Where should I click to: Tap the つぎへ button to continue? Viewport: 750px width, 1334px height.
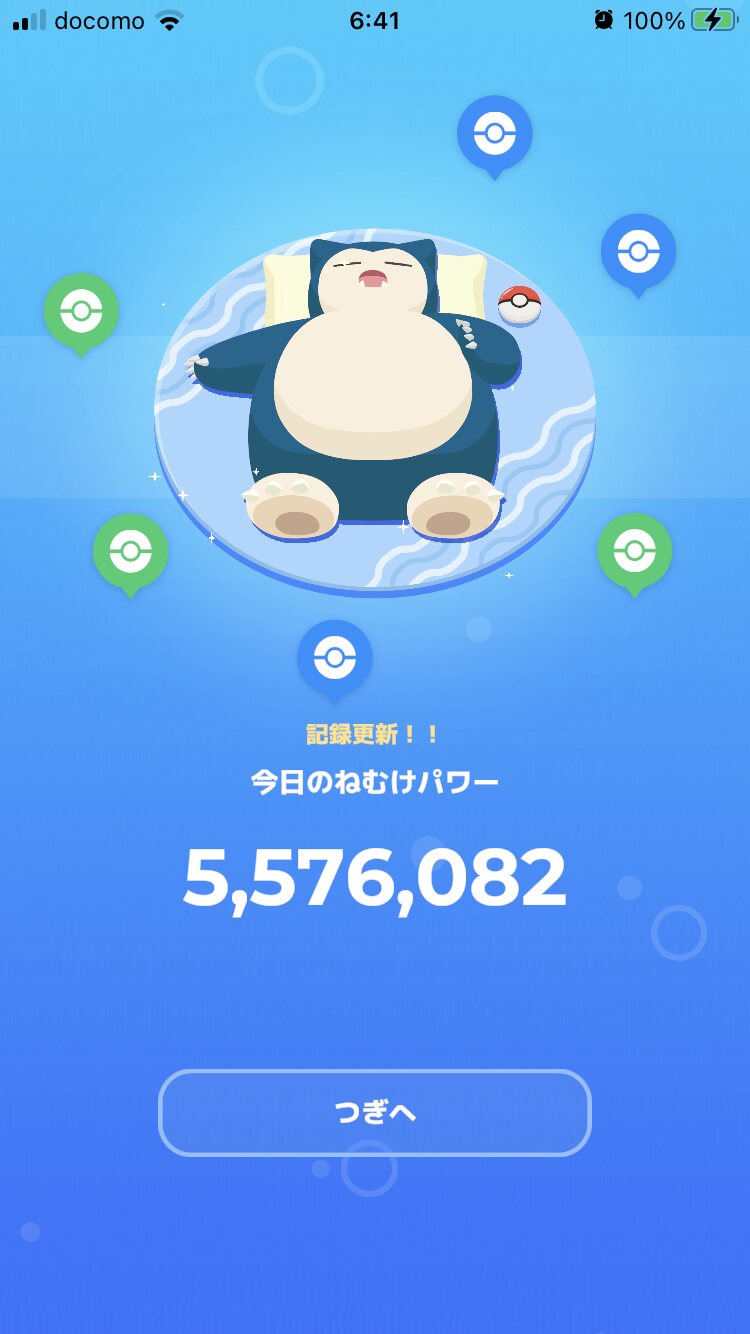pyautogui.click(x=375, y=1113)
